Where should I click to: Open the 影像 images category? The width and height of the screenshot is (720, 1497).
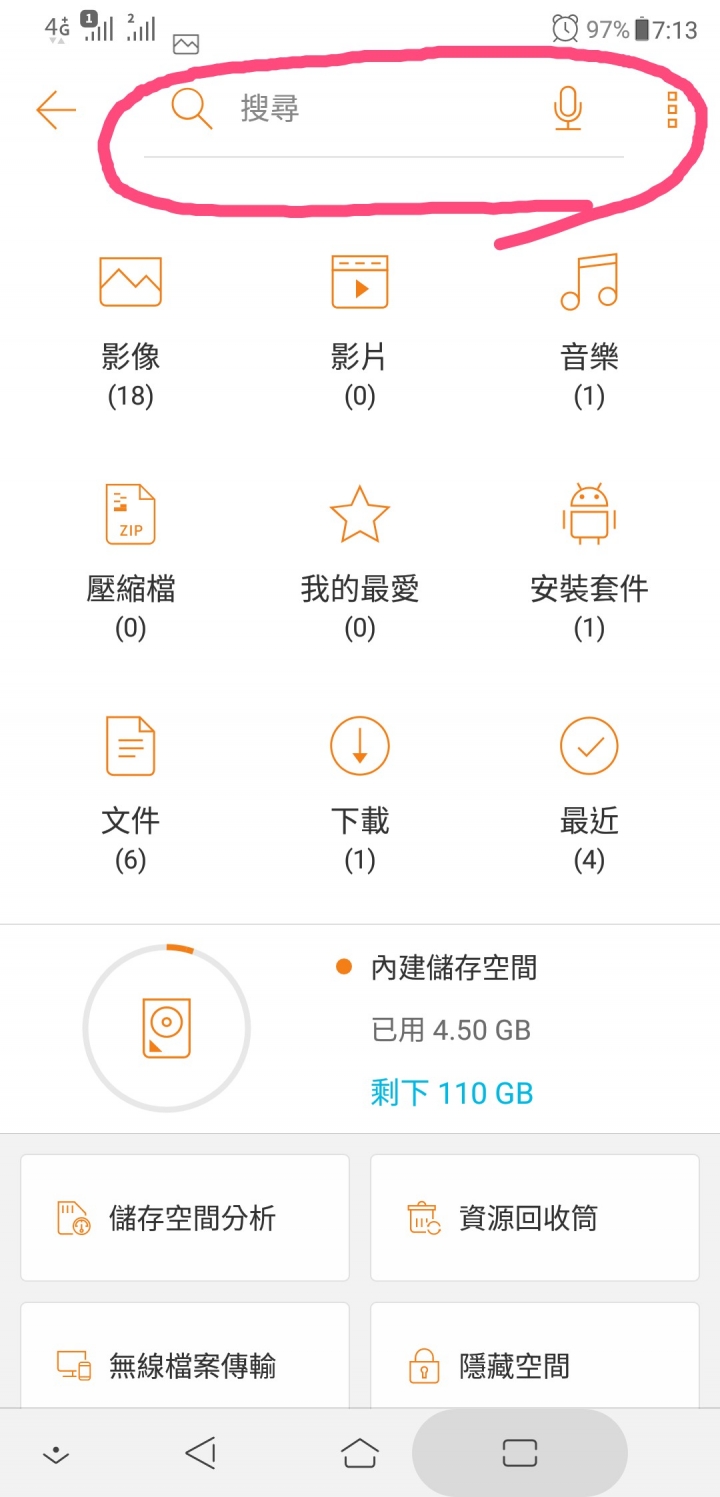point(130,331)
